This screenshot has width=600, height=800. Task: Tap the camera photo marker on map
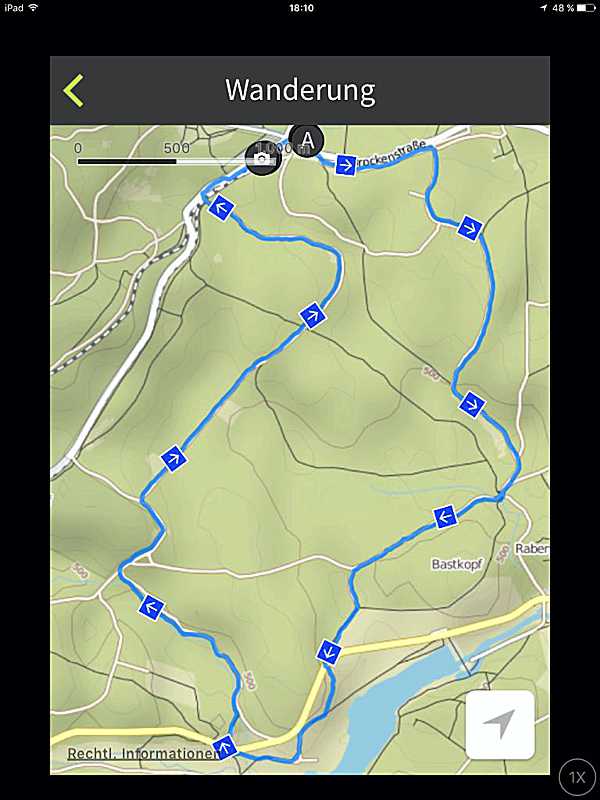click(x=262, y=158)
